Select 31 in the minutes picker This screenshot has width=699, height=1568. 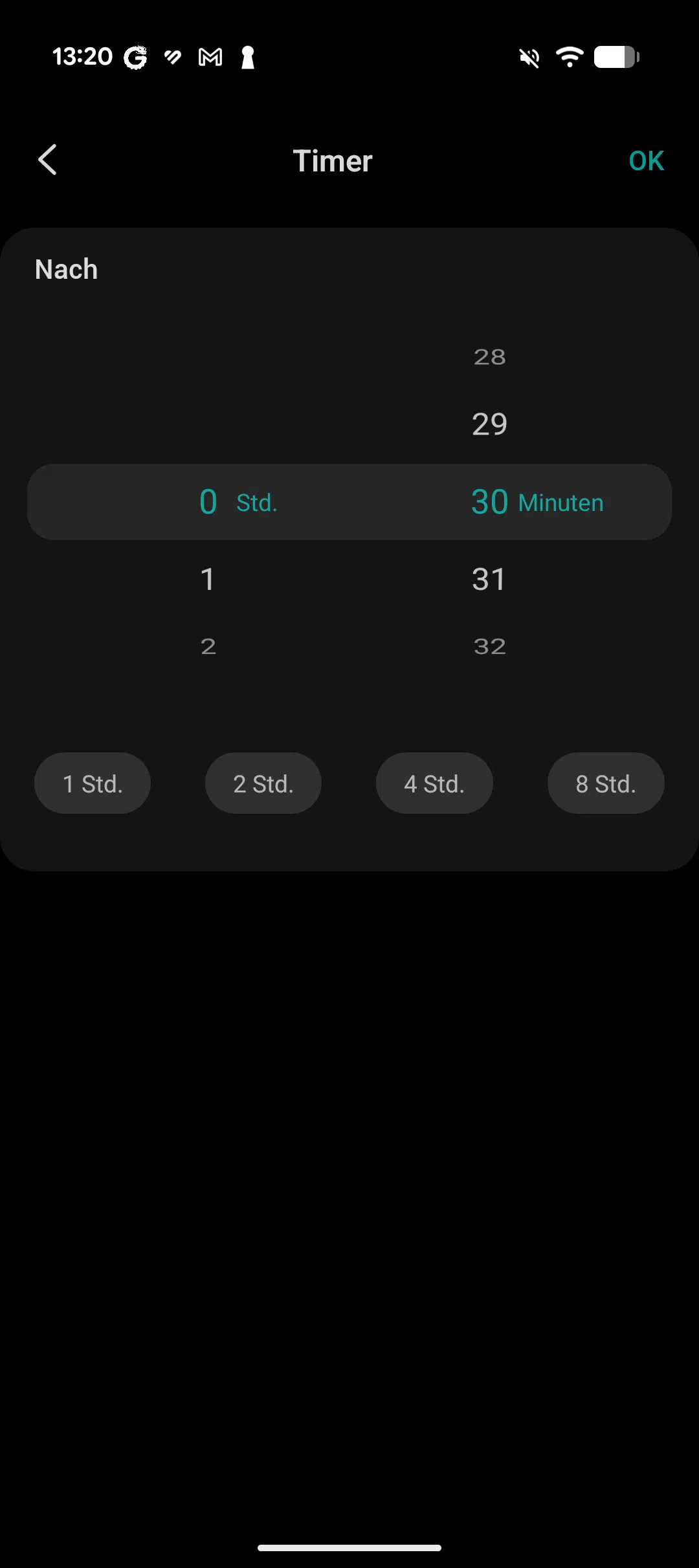pyautogui.click(x=489, y=579)
